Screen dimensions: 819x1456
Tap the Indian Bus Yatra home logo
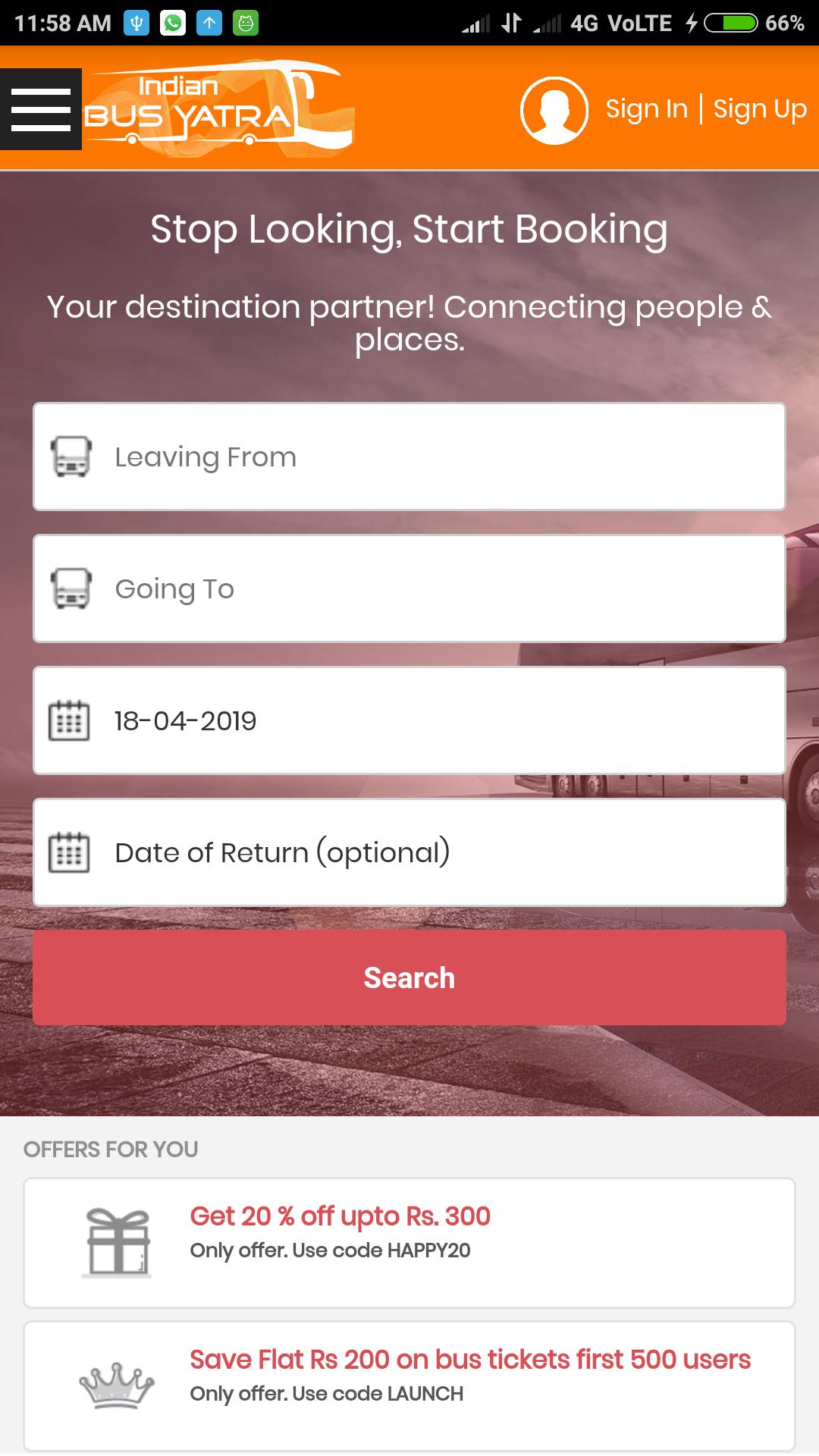pyautogui.click(x=218, y=108)
